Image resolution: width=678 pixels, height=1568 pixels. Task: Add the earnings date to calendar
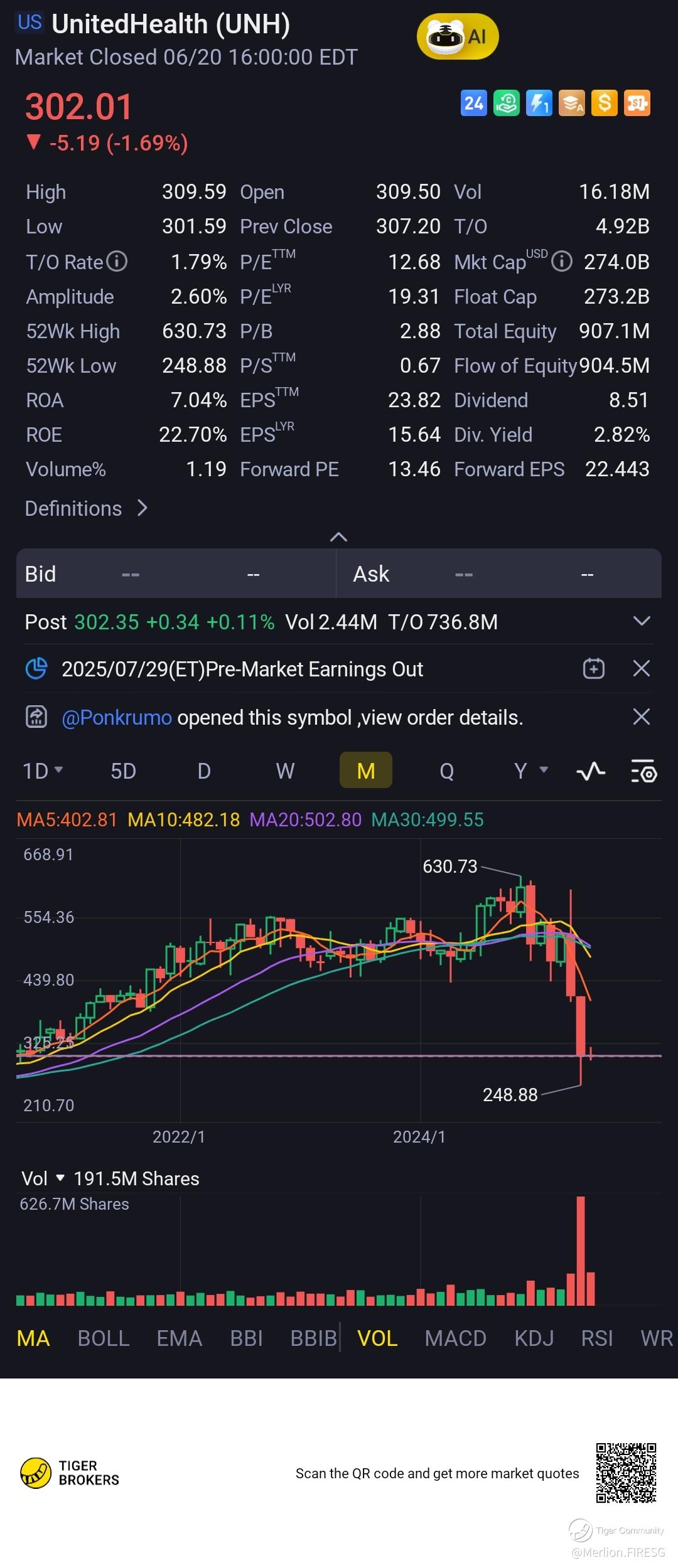point(593,669)
